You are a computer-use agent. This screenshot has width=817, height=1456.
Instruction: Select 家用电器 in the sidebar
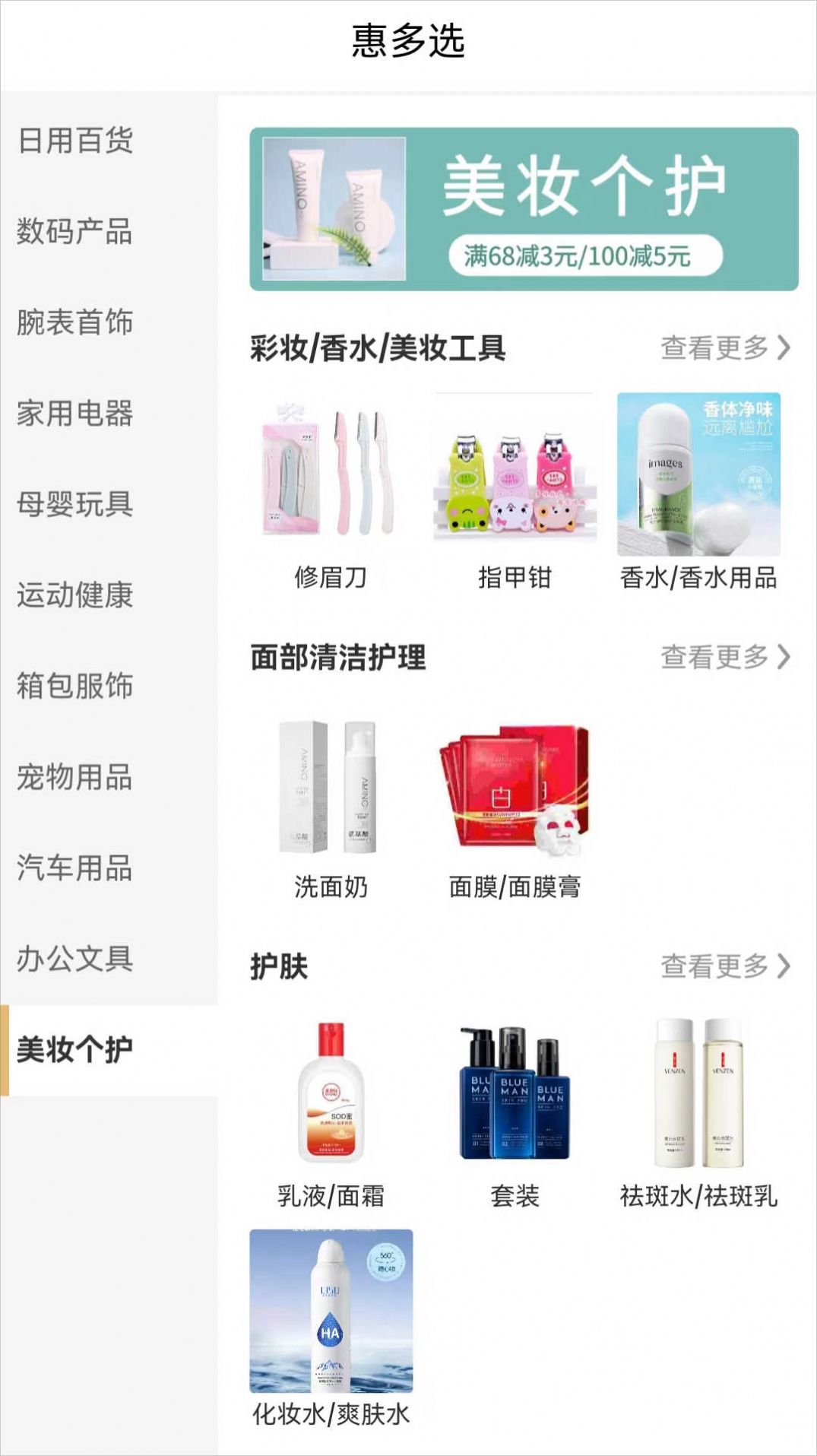pyautogui.click(x=75, y=413)
